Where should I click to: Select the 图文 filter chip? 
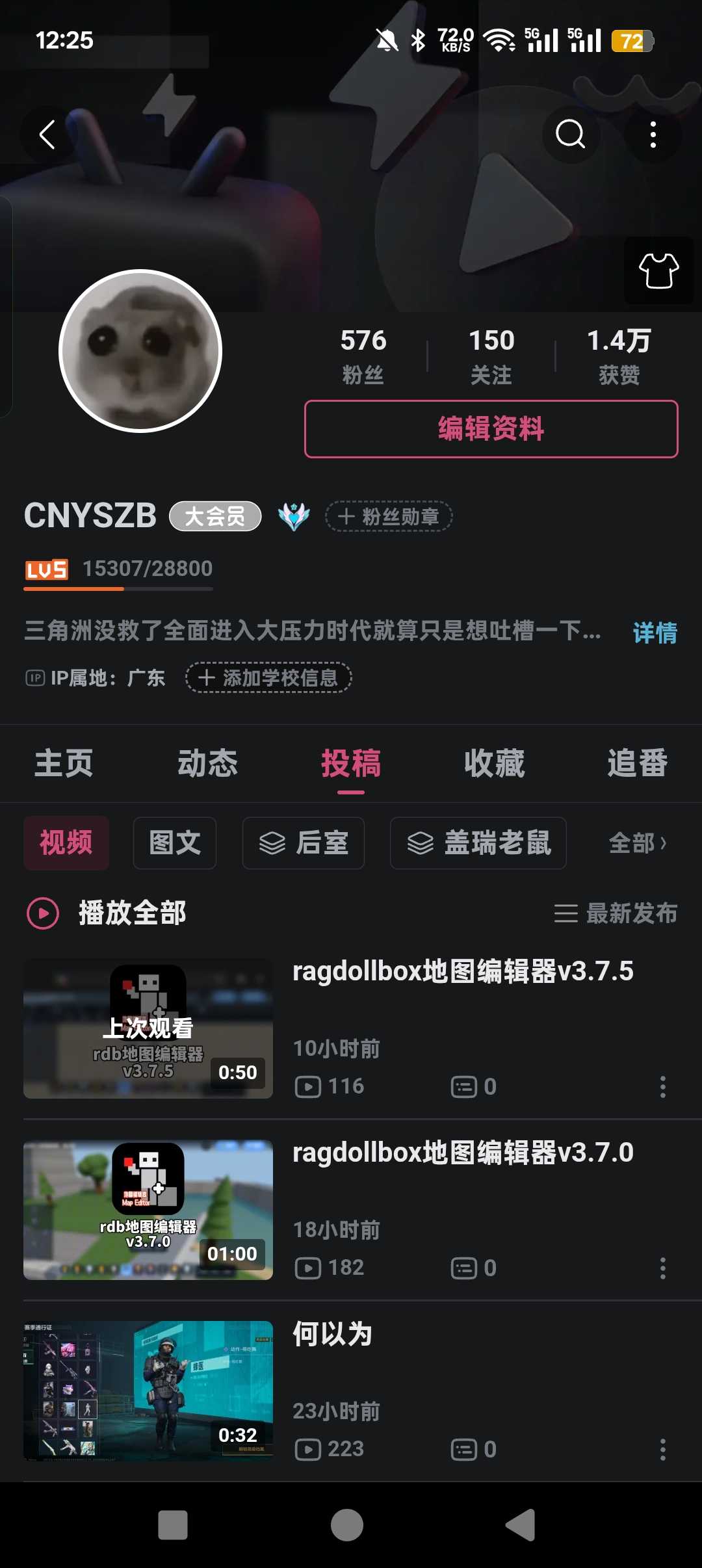pyautogui.click(x=175, y=843)
